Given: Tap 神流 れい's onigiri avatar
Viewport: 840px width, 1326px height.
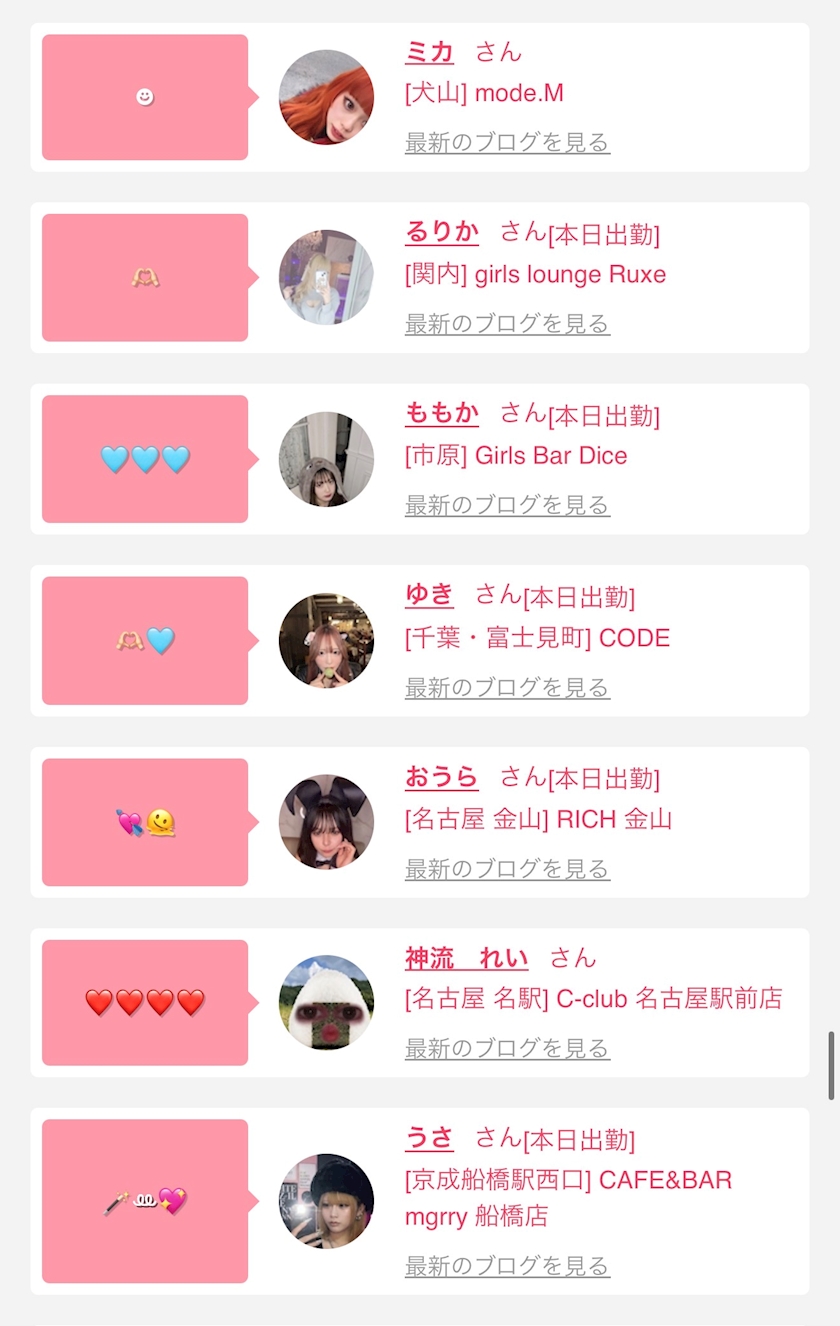Looking at the screenshot, I should (326, 1002).
